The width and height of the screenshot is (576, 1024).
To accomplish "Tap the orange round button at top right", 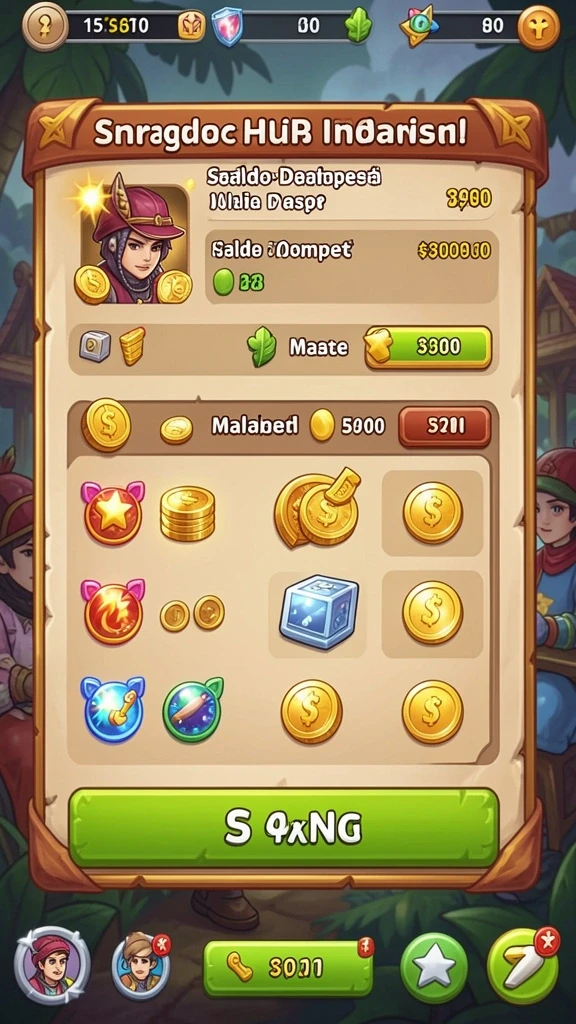I will coord(539,27).
